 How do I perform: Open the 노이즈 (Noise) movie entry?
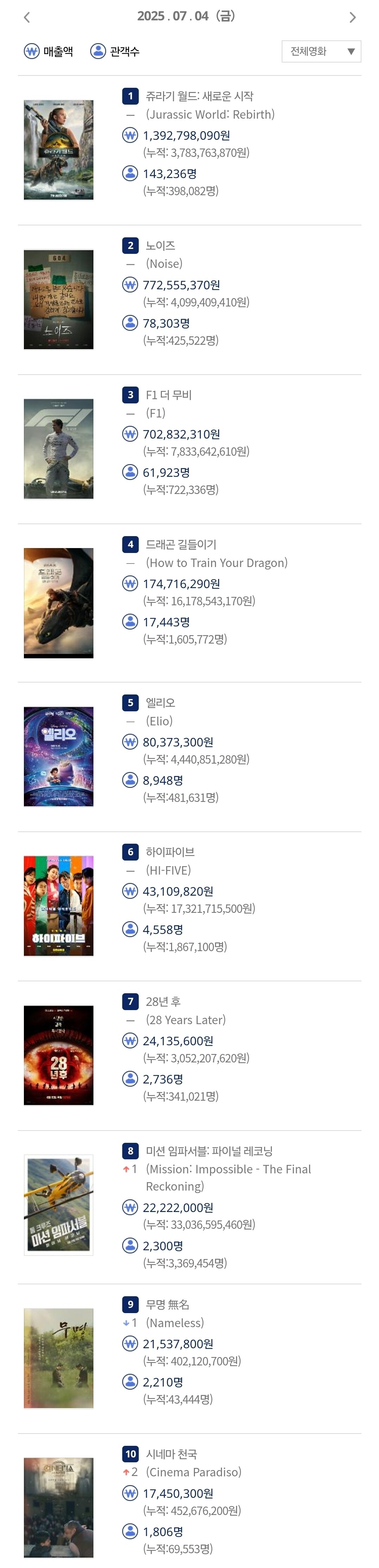160,246
